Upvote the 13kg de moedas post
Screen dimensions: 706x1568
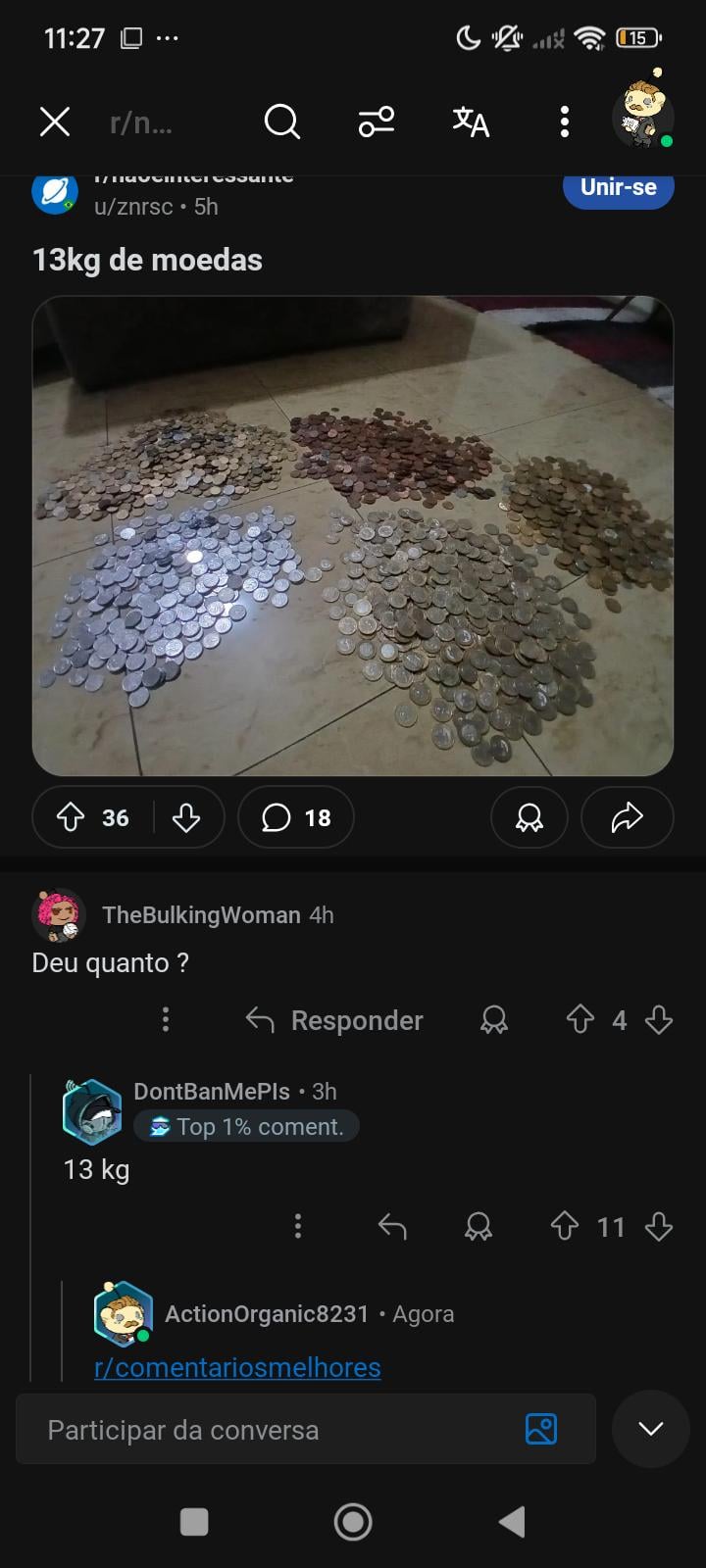coord(71,817)
